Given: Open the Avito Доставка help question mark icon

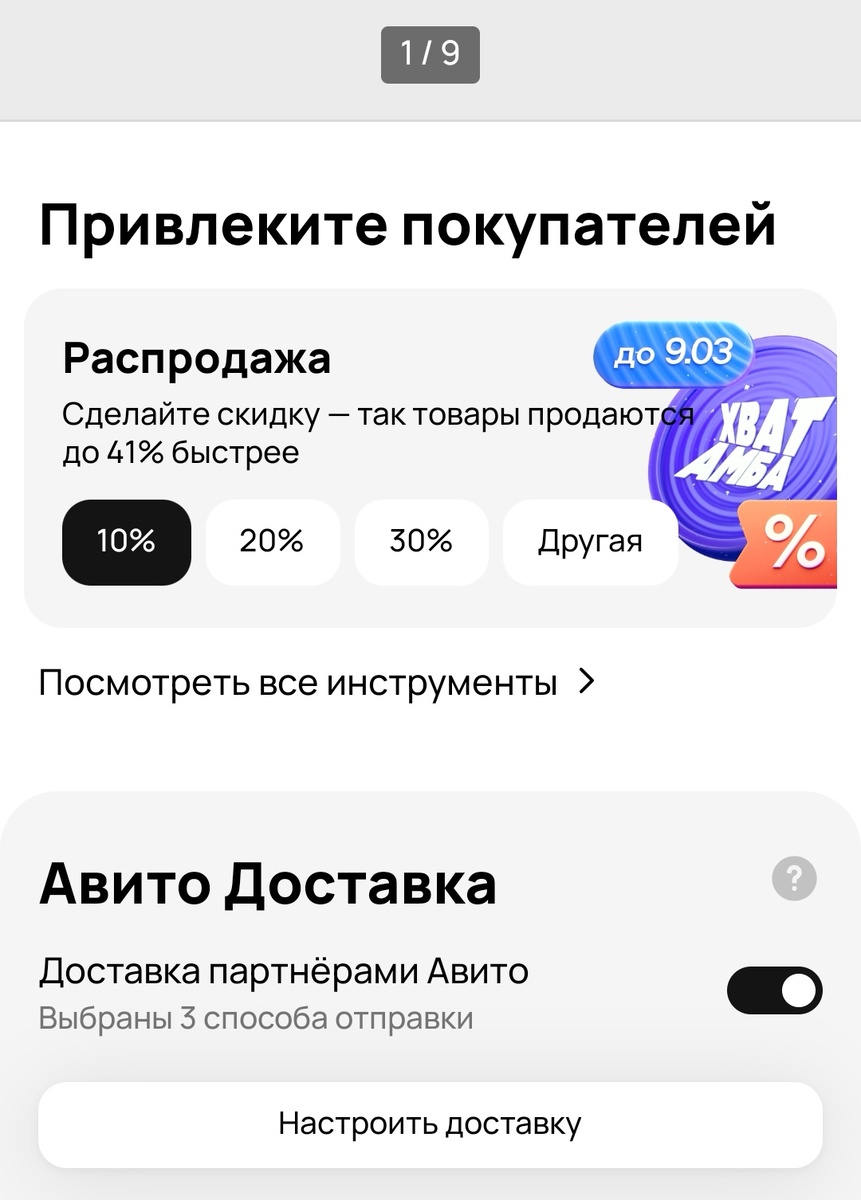Looking at the screenshot, I should (x=793, y=878).
